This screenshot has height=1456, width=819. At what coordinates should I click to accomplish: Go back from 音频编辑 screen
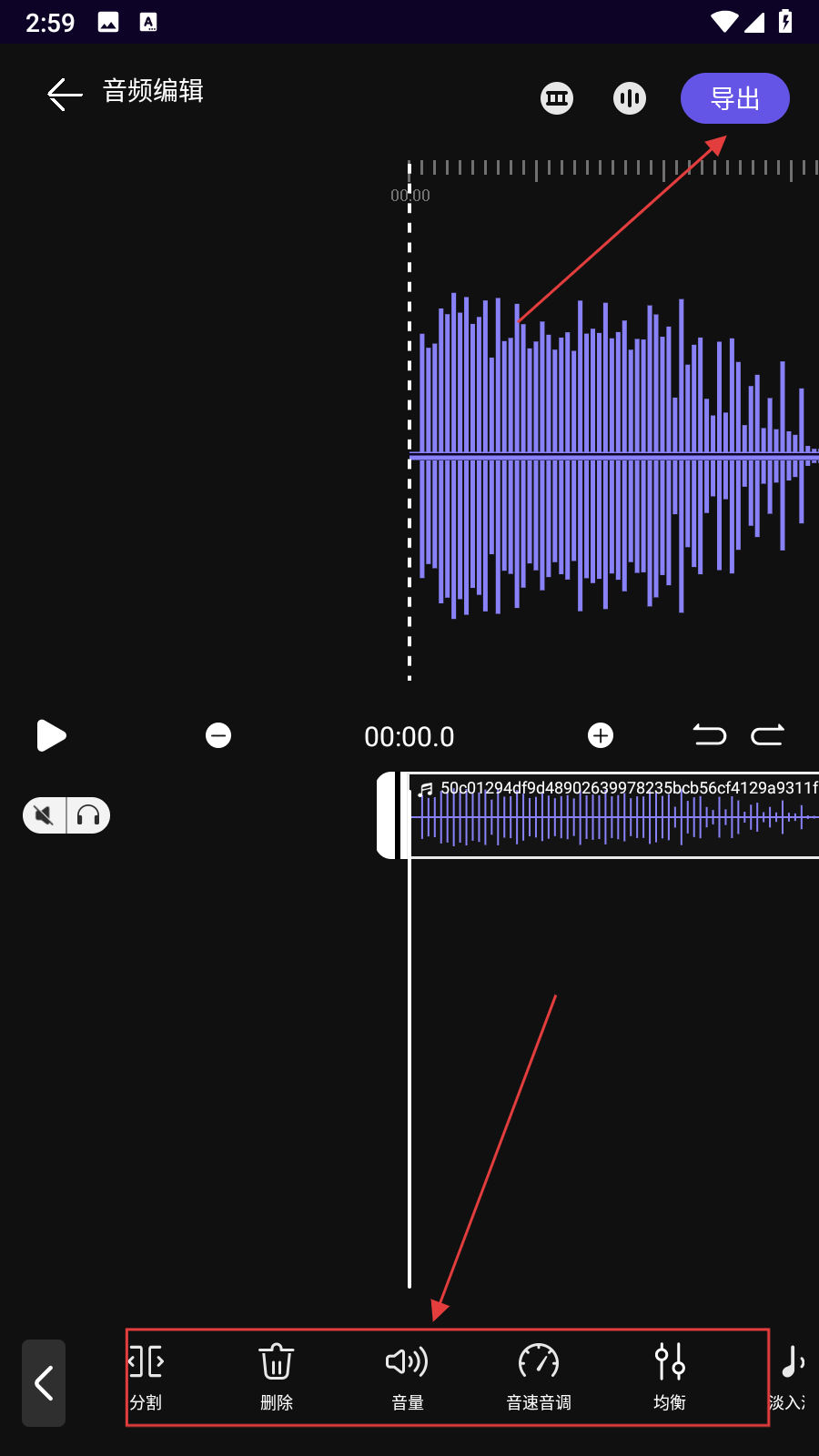(x=64, y=94)
